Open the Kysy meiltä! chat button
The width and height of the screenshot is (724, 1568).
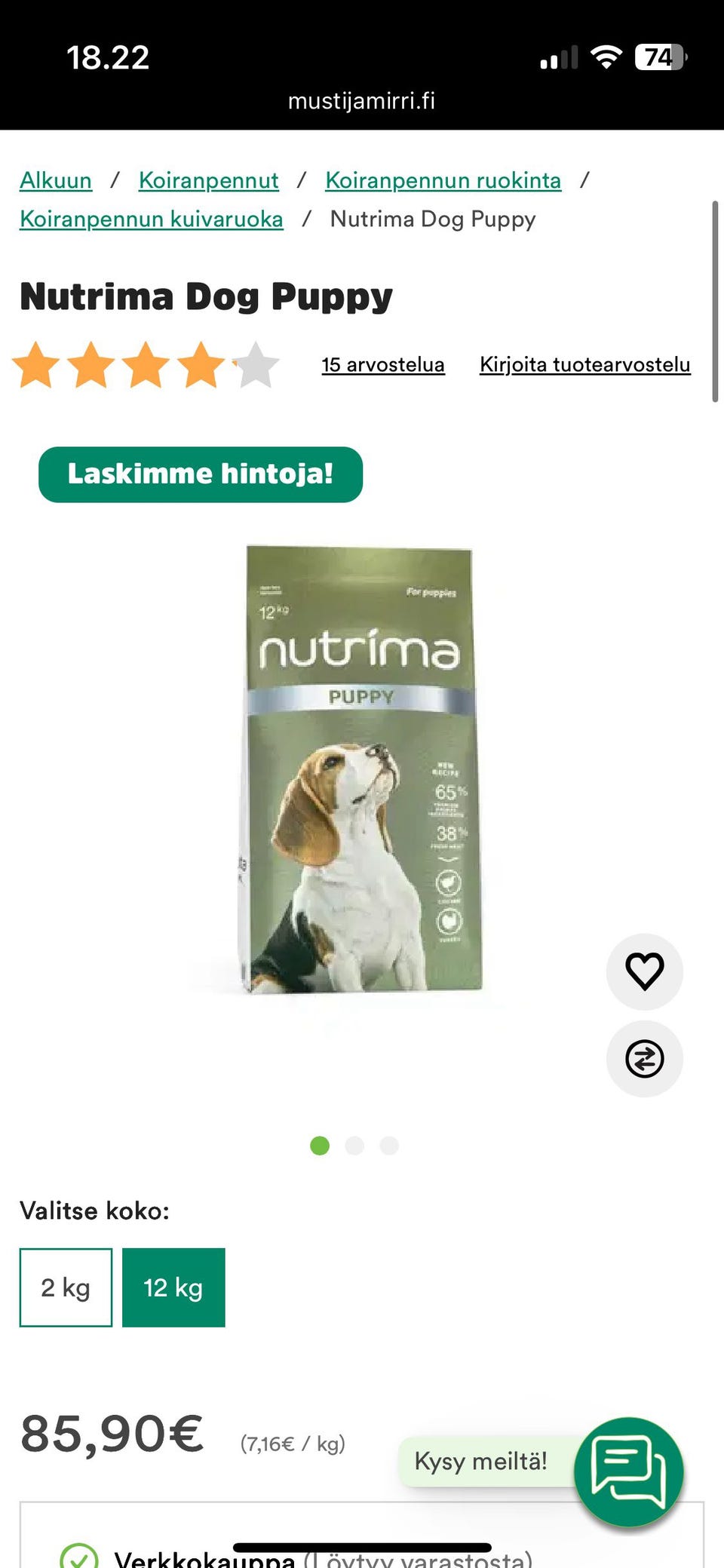pyautogui.click(x=628, y=1471)
